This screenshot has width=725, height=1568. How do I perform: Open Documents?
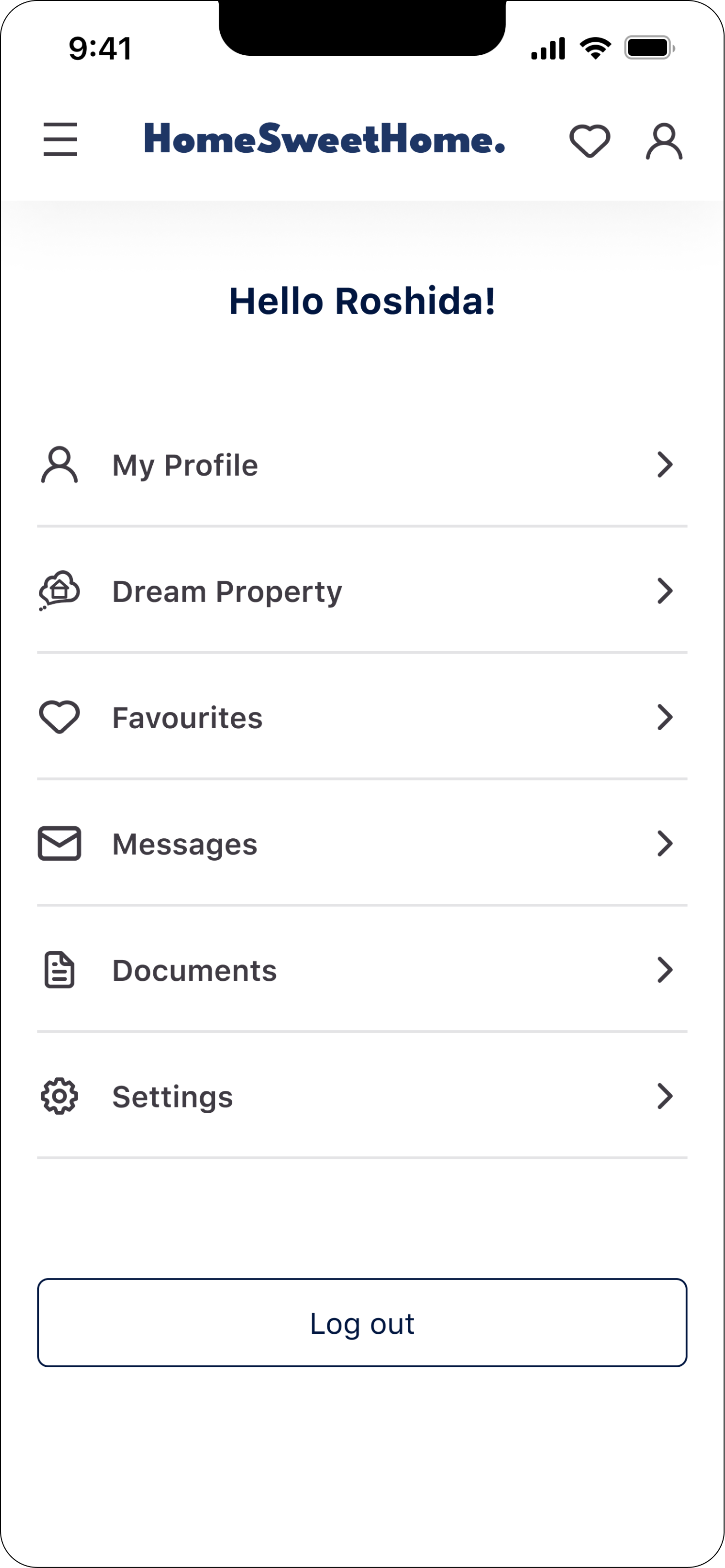pos(362,970)
